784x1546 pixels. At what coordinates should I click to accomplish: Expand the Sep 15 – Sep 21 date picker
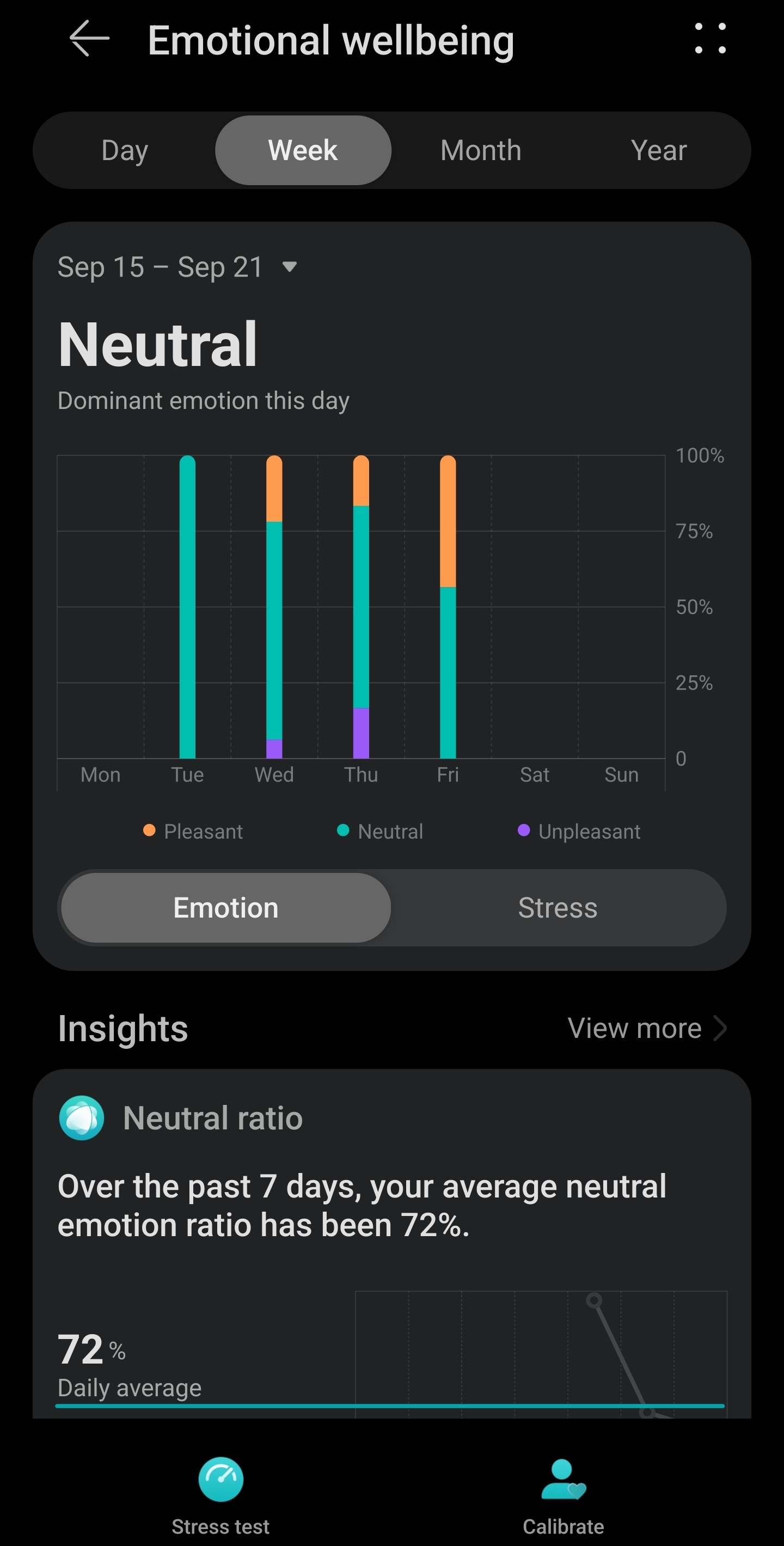(177, 267)
